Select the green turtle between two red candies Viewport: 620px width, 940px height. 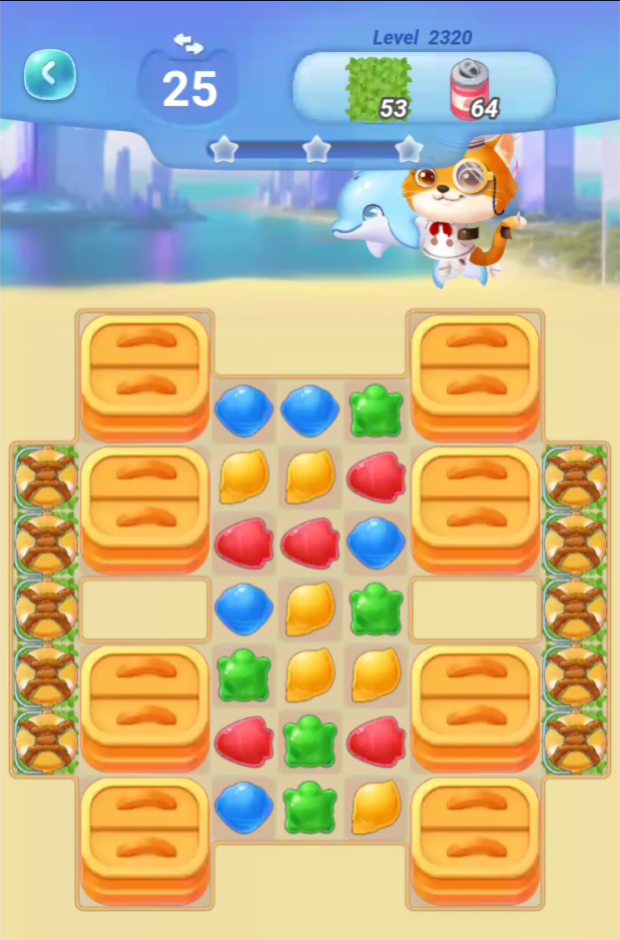pyautogui.click(x=309, y=742)
